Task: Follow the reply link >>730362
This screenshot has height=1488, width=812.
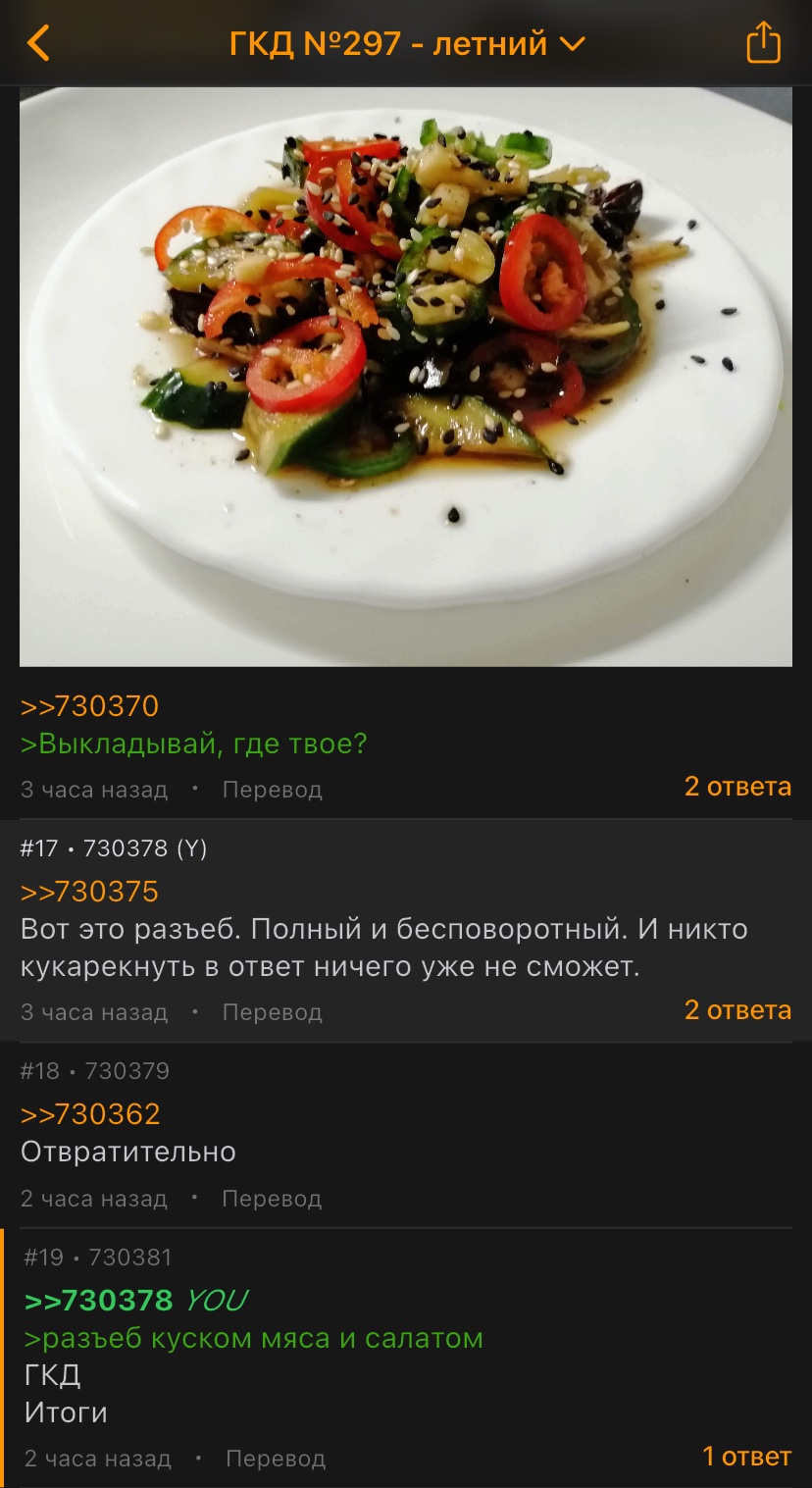Action: coord(90,1114)
